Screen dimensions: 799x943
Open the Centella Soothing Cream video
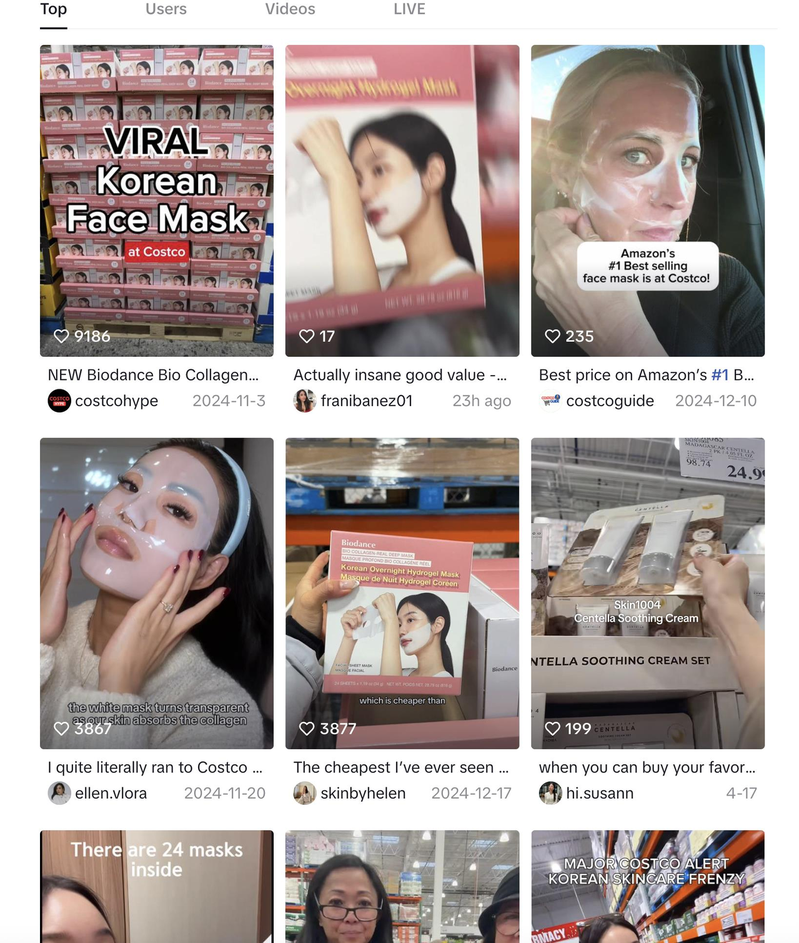[647, 592]
